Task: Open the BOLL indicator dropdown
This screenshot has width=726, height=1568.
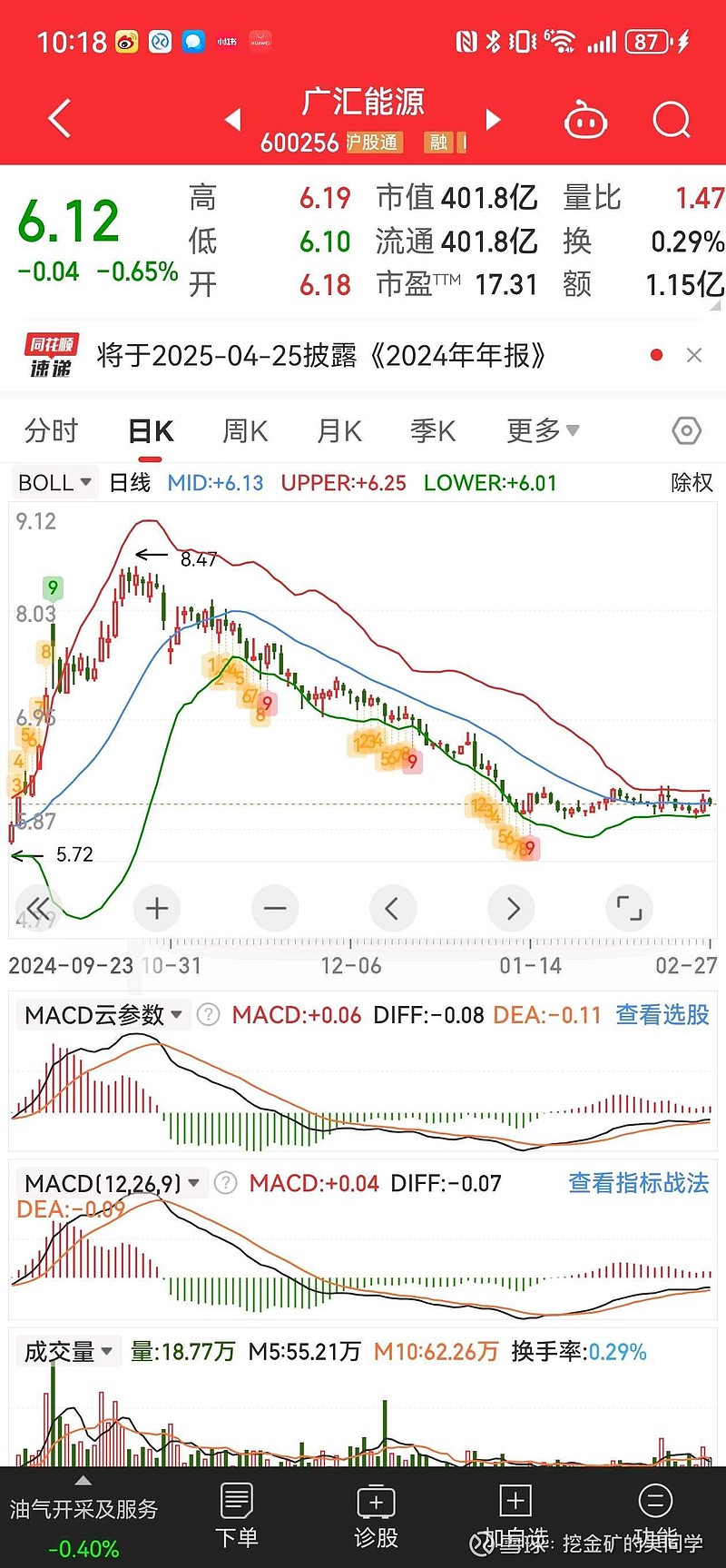Action: click(x=53, y=482)
